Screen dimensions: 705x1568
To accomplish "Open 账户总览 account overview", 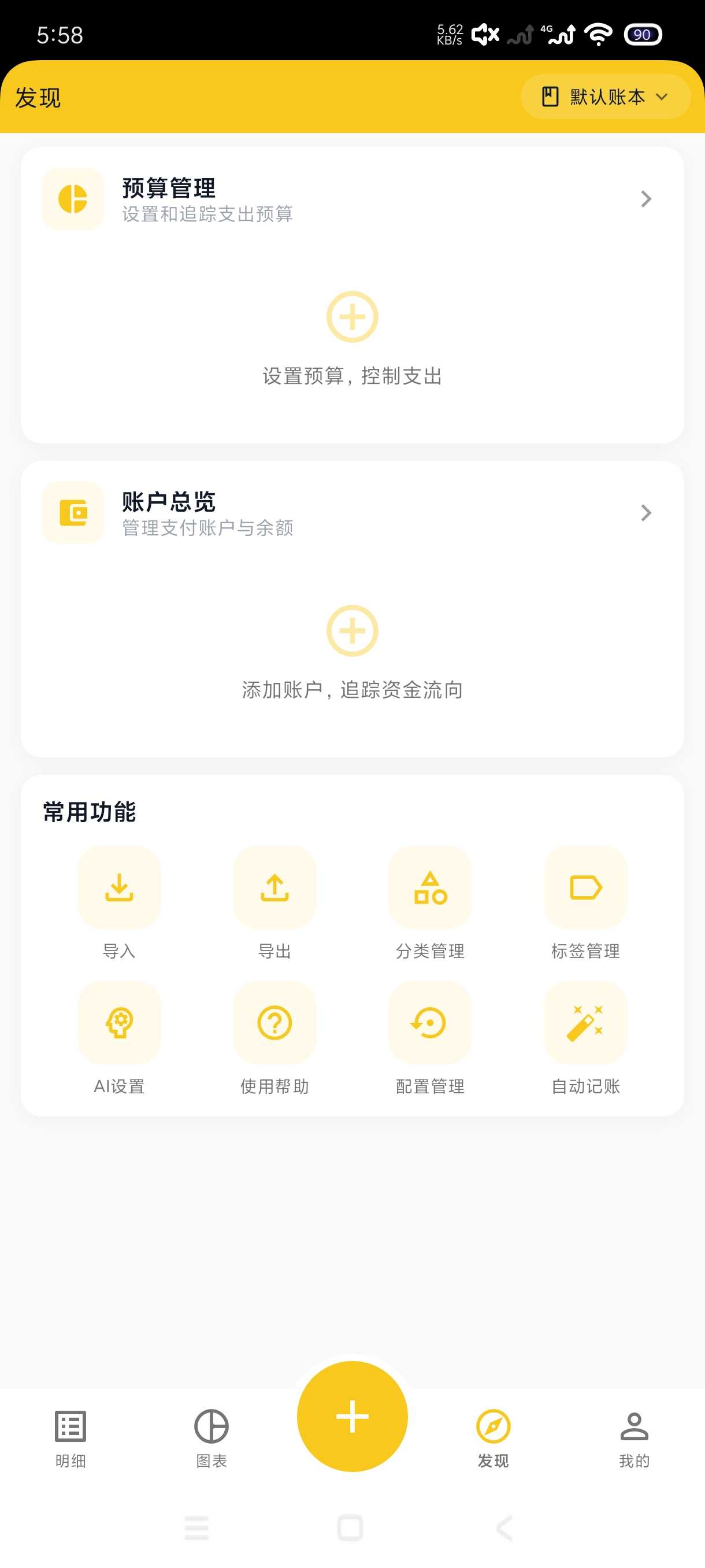I will [352, 512].
